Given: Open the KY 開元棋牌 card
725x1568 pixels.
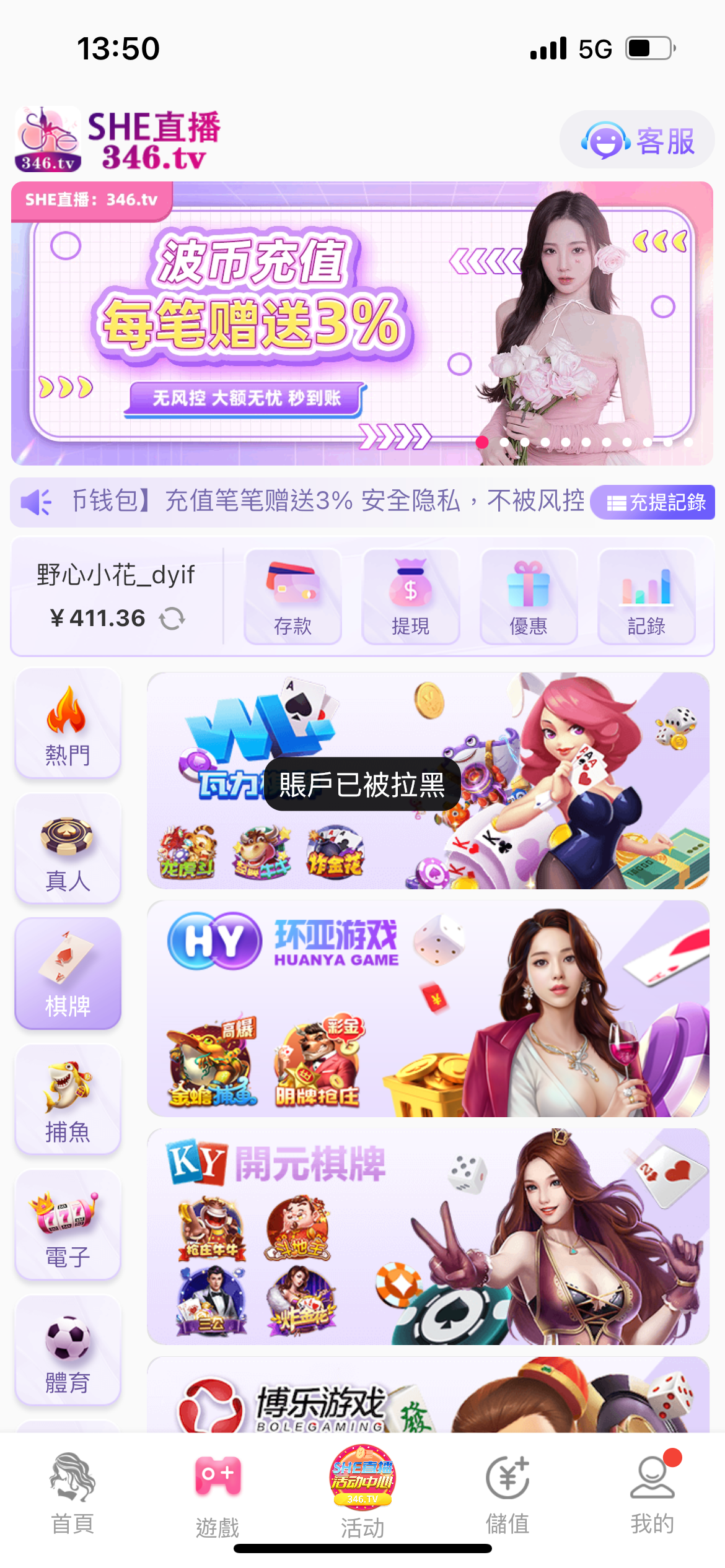Looking at the screenshot, I should click(428, 1236).
